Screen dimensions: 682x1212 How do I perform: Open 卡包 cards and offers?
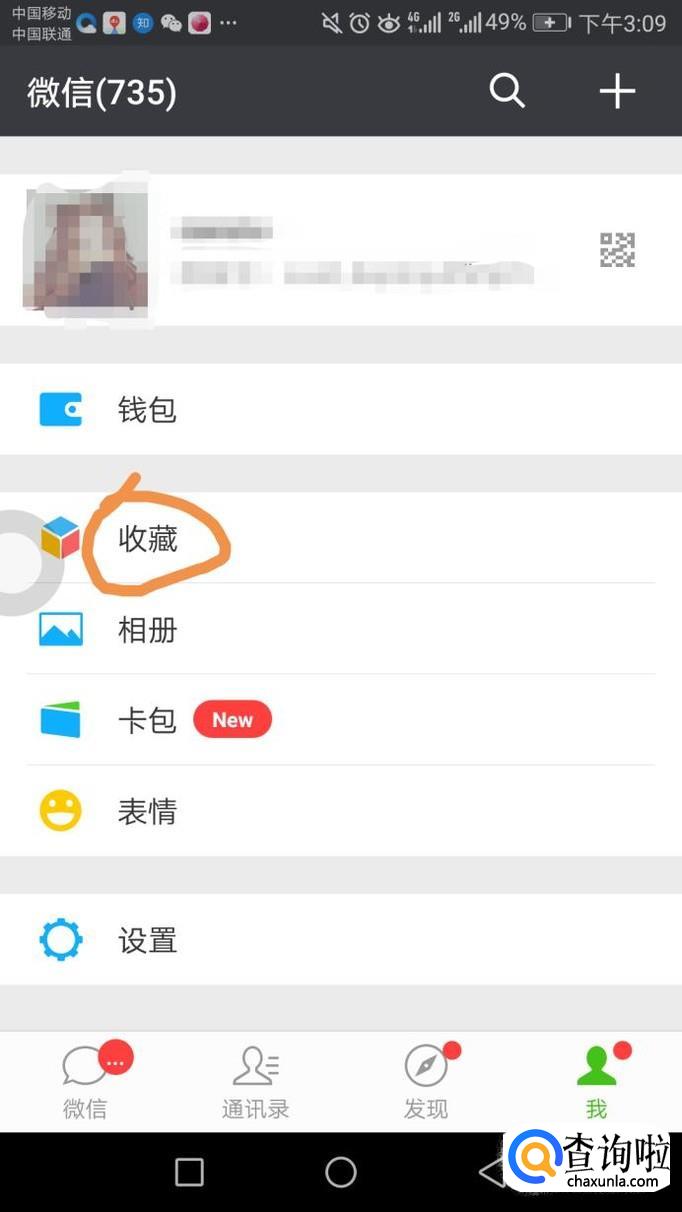pos(341,720)
